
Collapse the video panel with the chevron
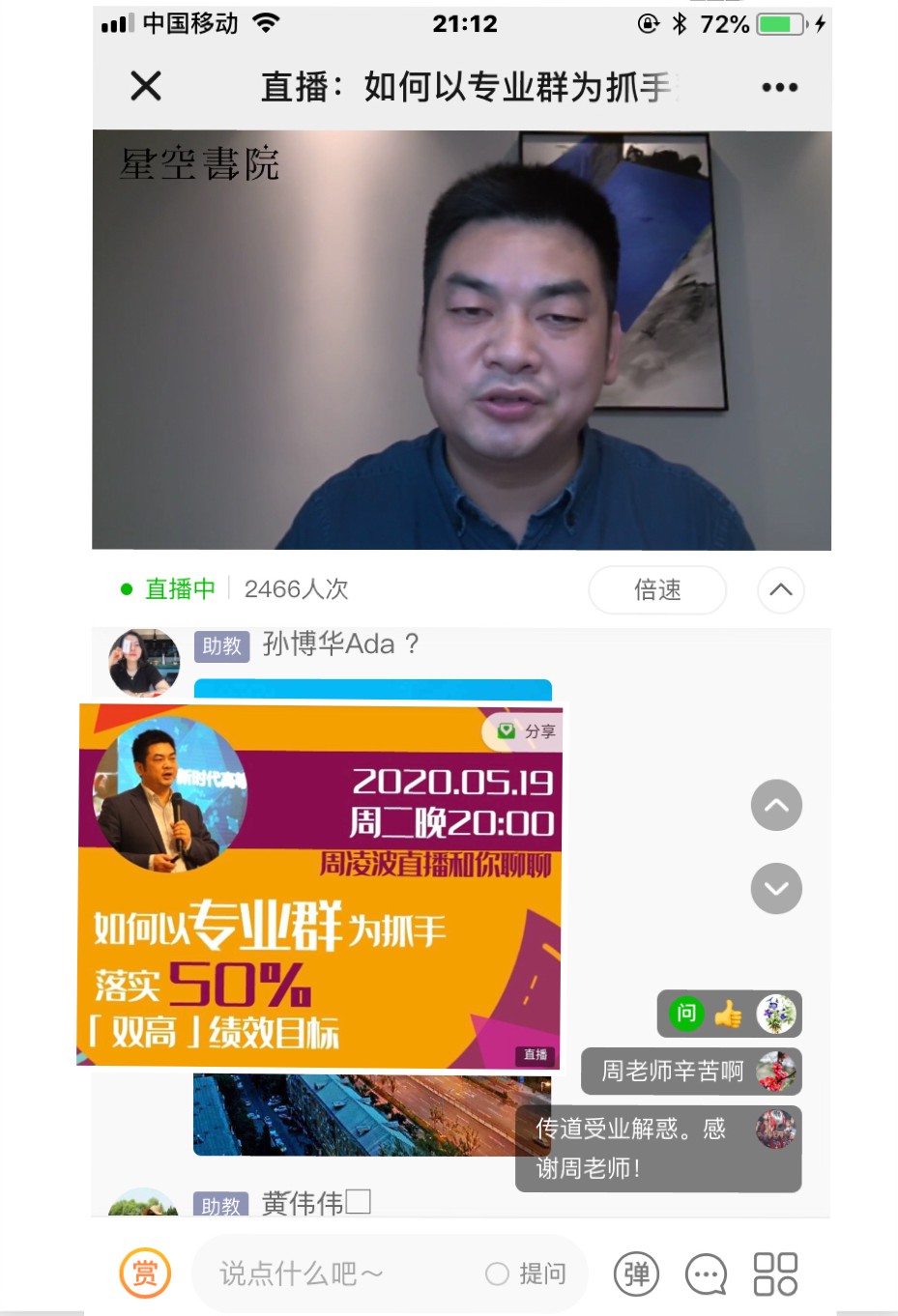click(781, 589)
